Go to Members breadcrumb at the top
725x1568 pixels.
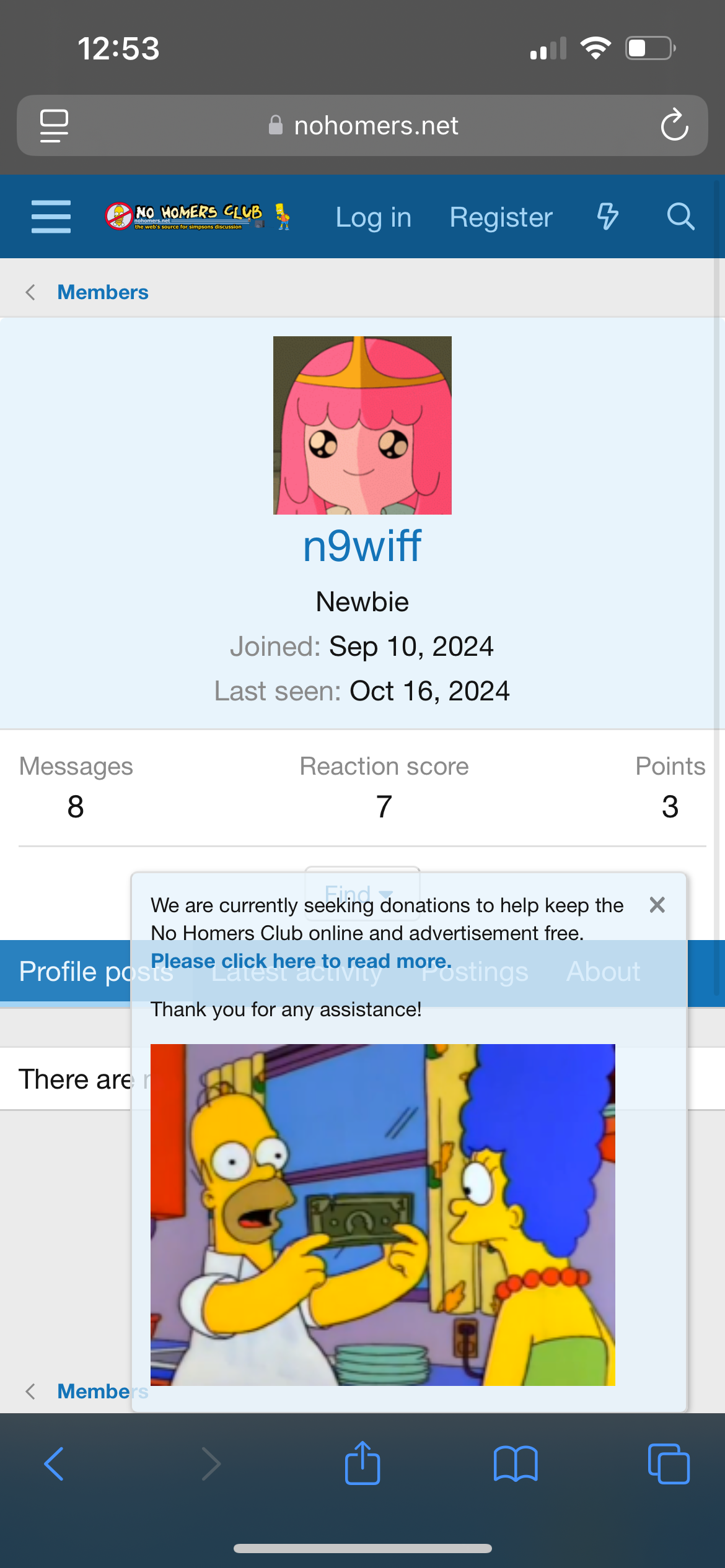click(102, 292)
